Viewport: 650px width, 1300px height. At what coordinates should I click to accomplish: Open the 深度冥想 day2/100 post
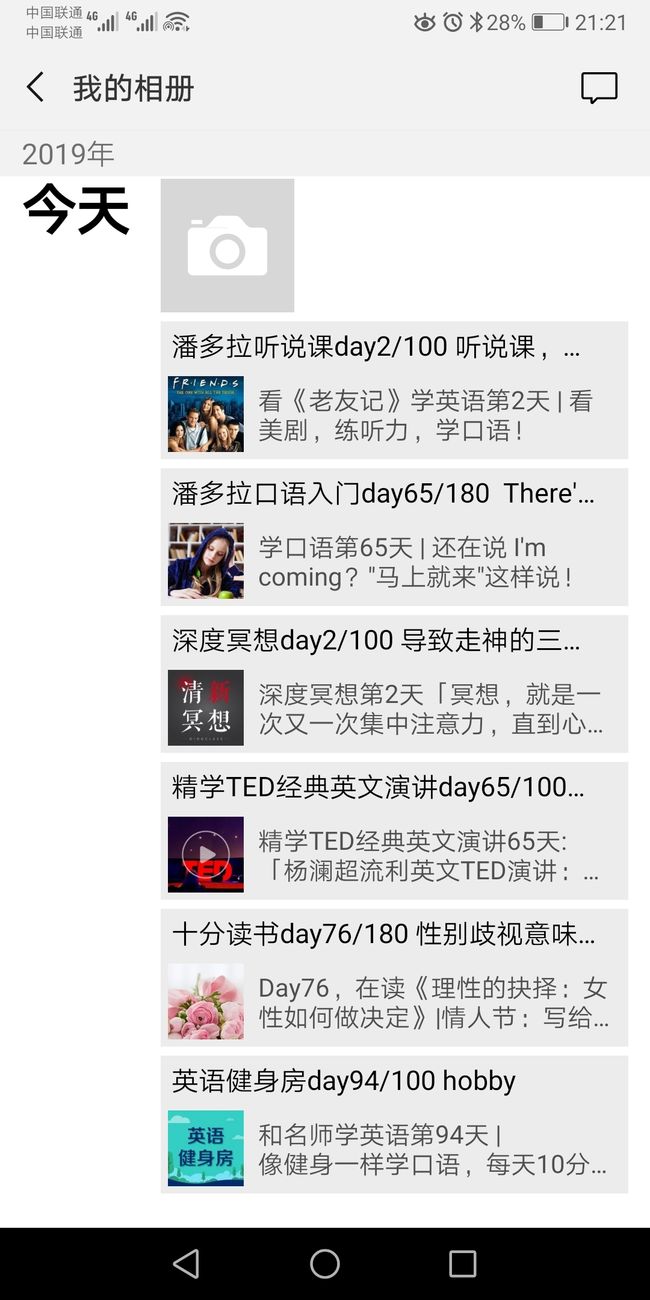(394, 684)
